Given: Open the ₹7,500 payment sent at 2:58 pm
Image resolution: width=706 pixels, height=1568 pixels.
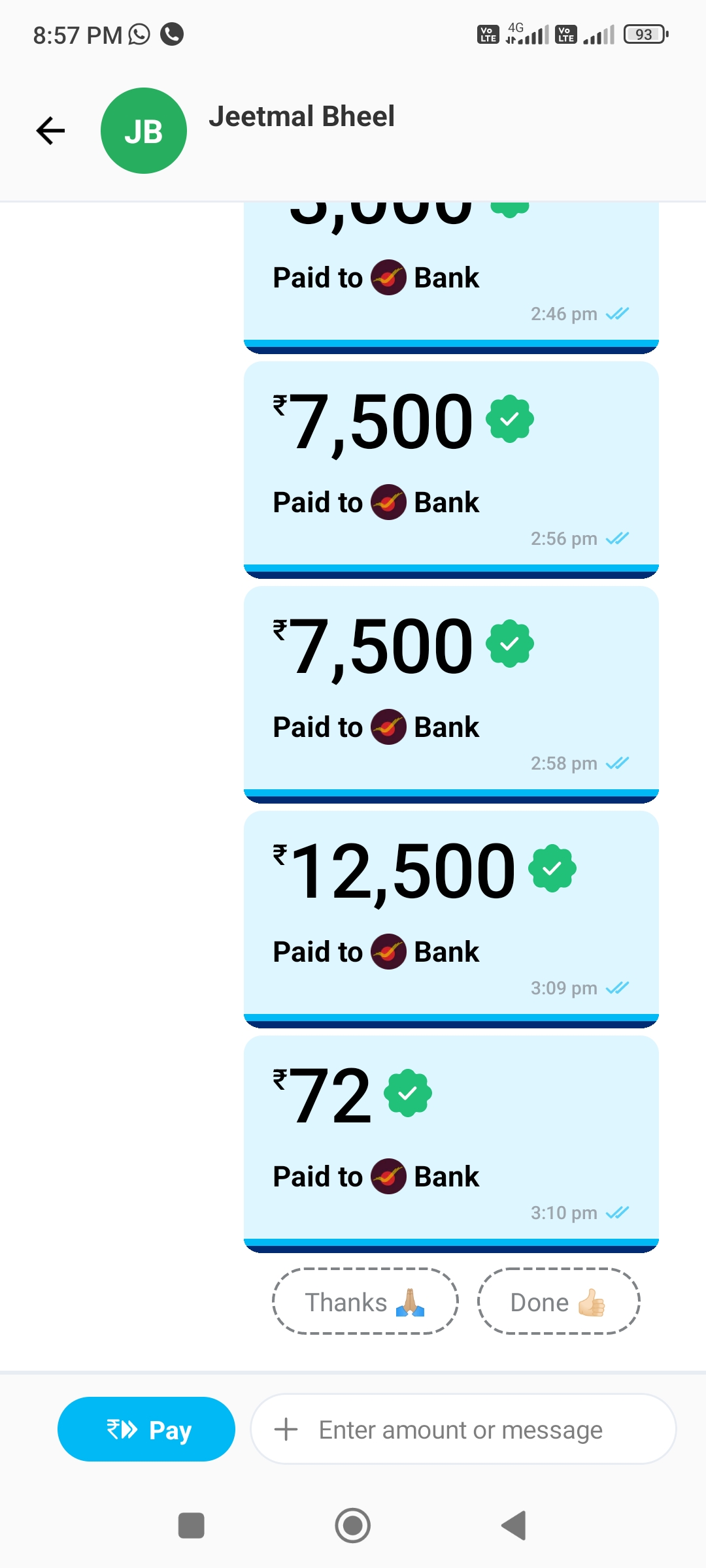Looking at the screenshot, I should pyautogui.click(x=451, y=693).
